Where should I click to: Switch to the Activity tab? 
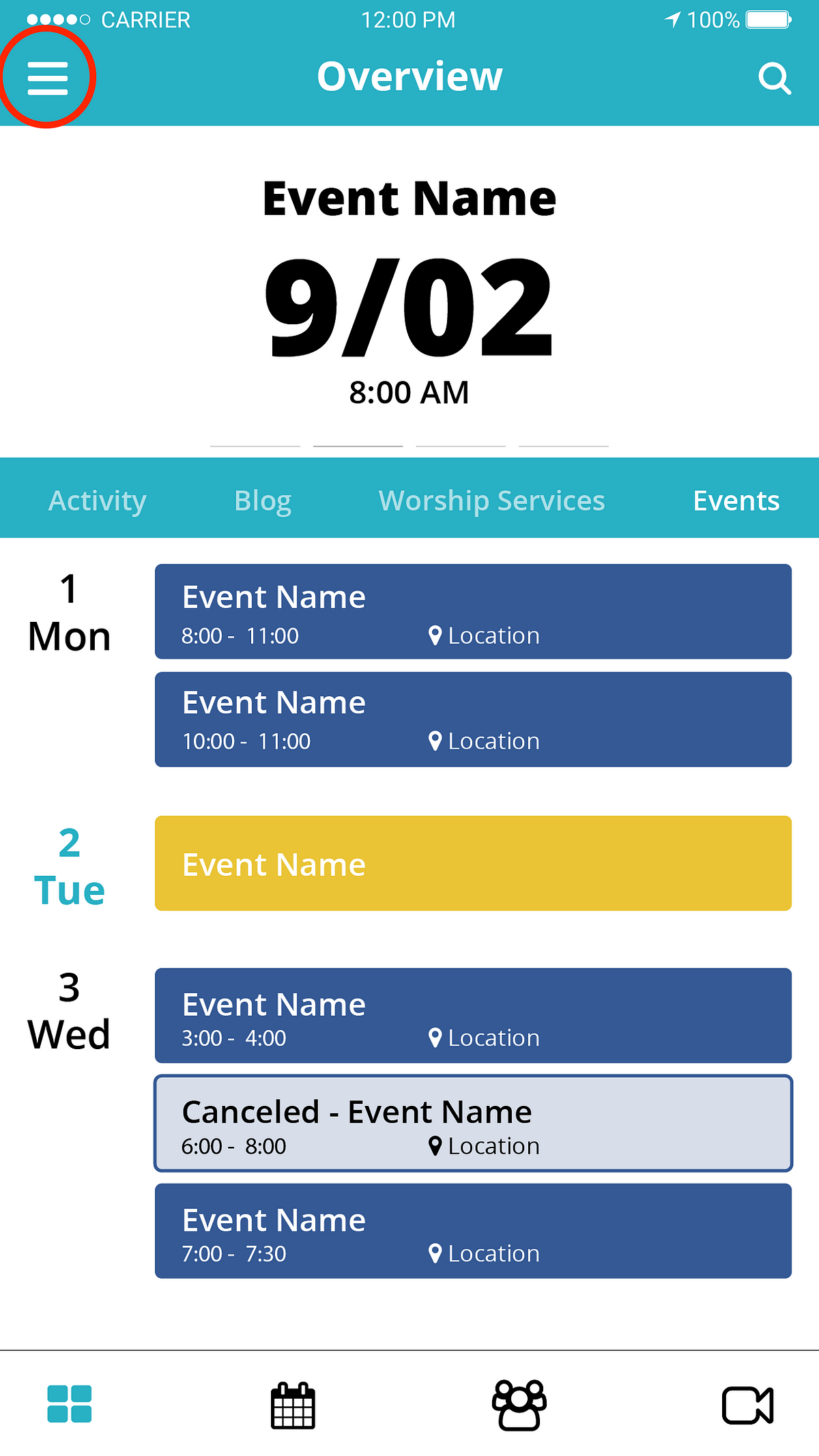[x=97, y=500]
